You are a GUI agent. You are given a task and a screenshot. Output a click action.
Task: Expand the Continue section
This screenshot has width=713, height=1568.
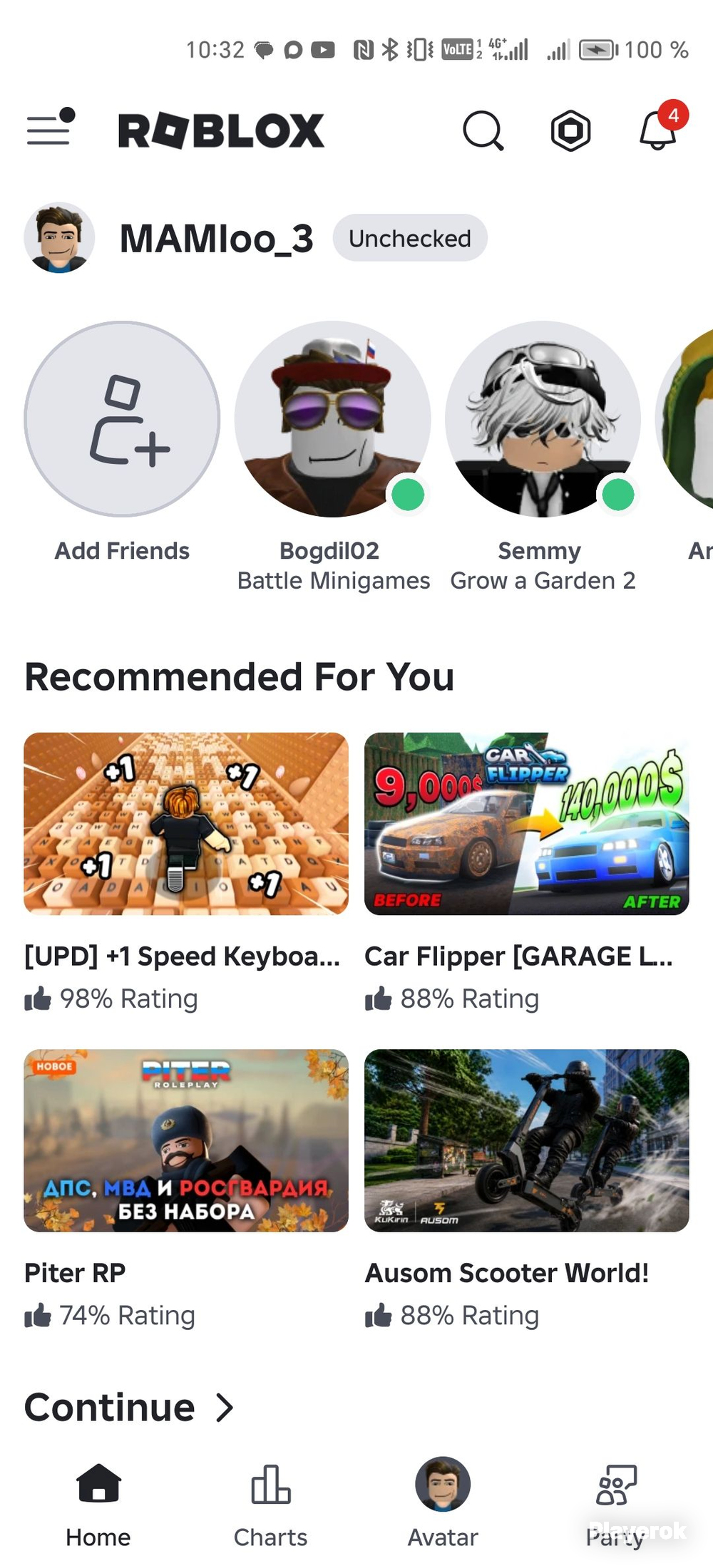coord(129,1407)
